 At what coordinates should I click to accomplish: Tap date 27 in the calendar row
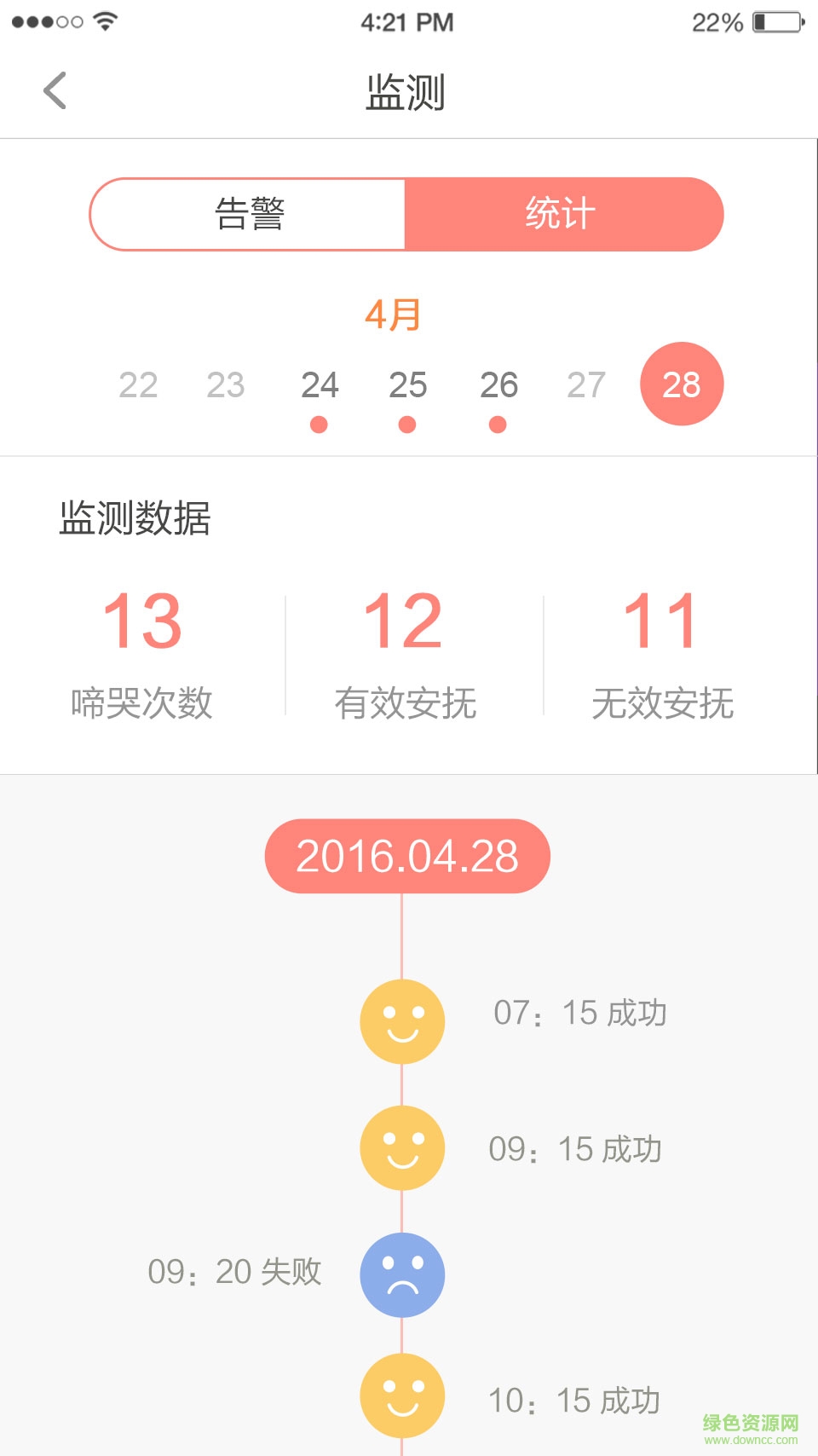586,385
